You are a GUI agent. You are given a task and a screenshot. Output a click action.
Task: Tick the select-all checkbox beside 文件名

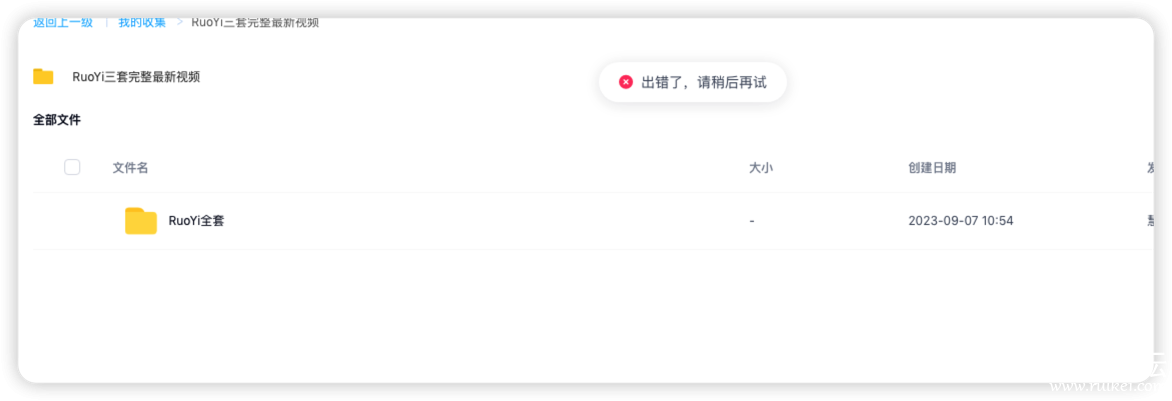[x=72, y=167]
